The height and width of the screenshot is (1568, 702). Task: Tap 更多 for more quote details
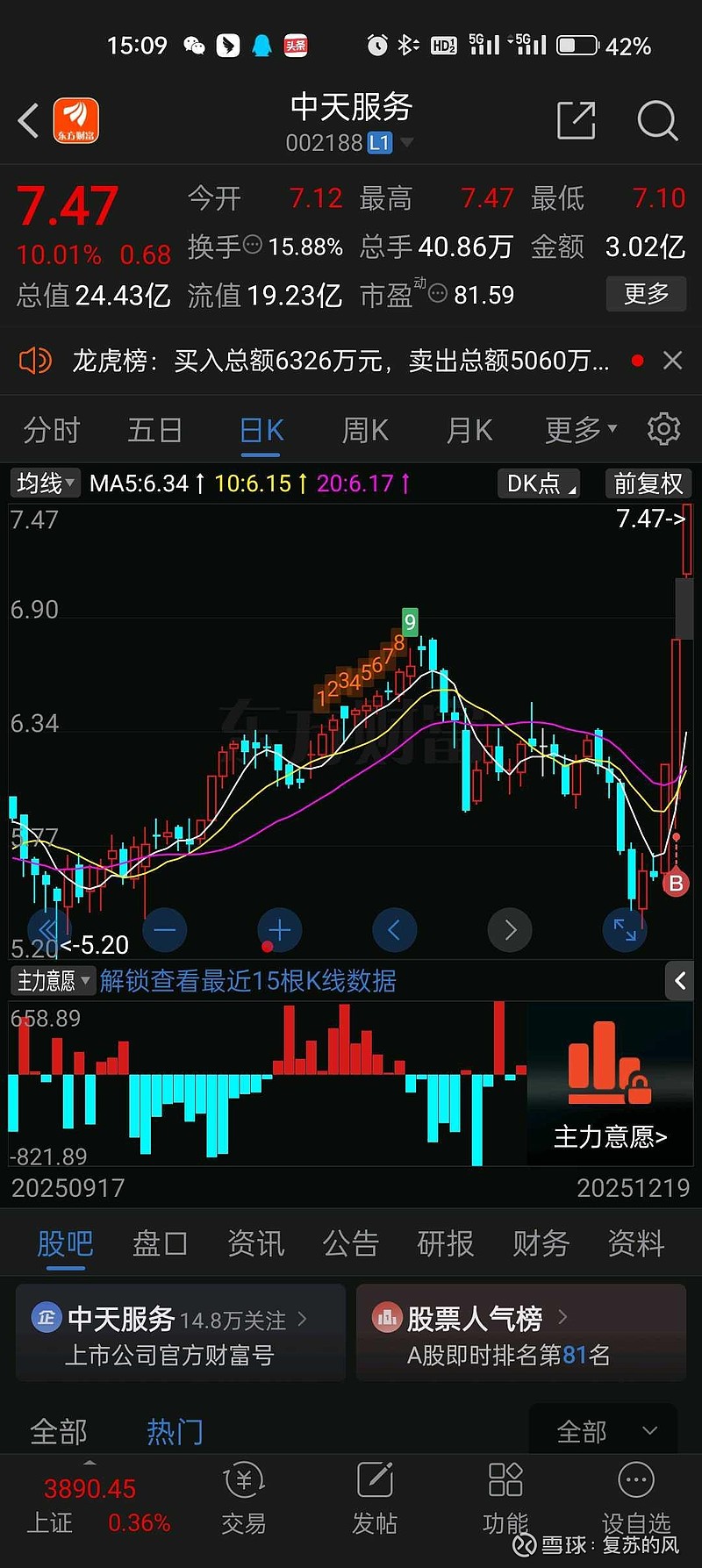646,294
